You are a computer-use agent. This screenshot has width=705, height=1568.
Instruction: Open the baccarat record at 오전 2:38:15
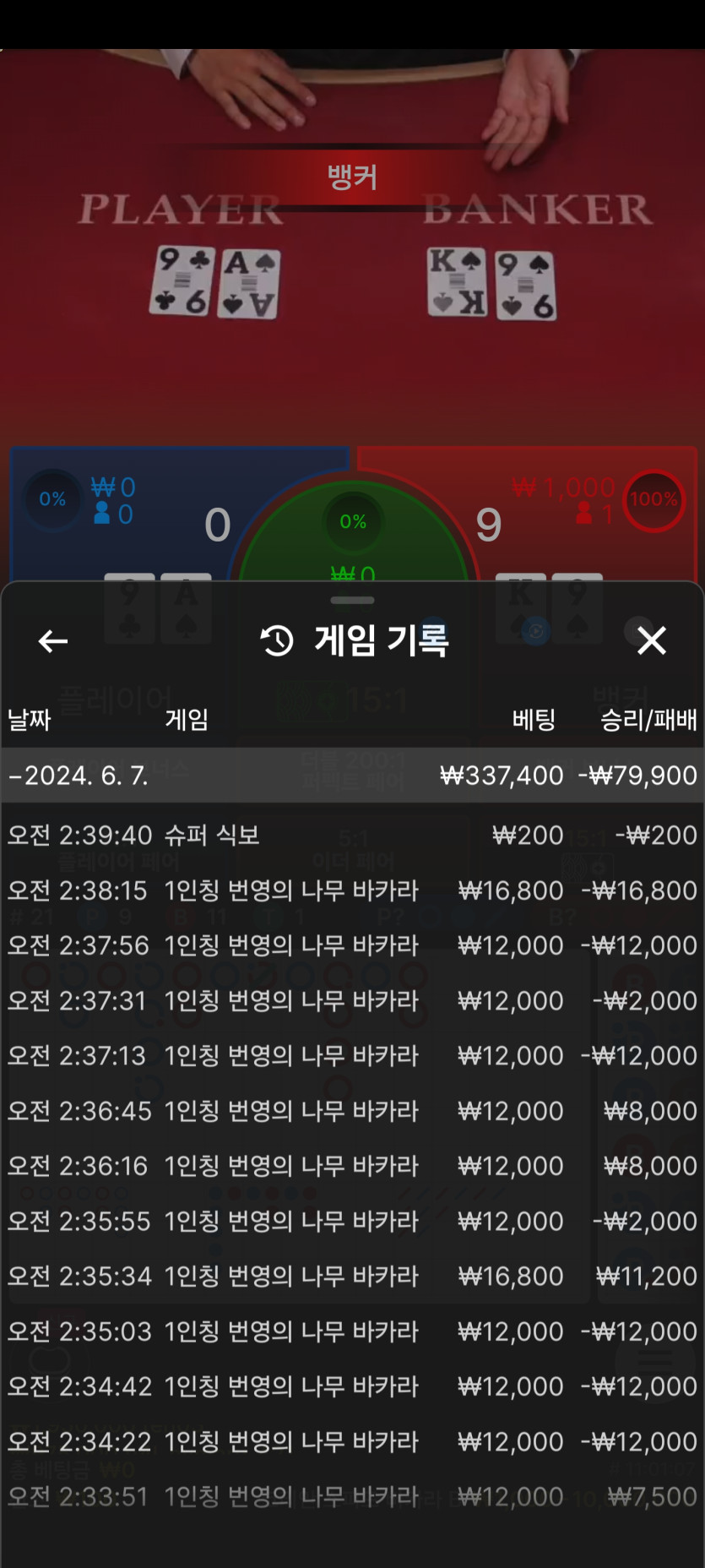(x=352, y=890)
